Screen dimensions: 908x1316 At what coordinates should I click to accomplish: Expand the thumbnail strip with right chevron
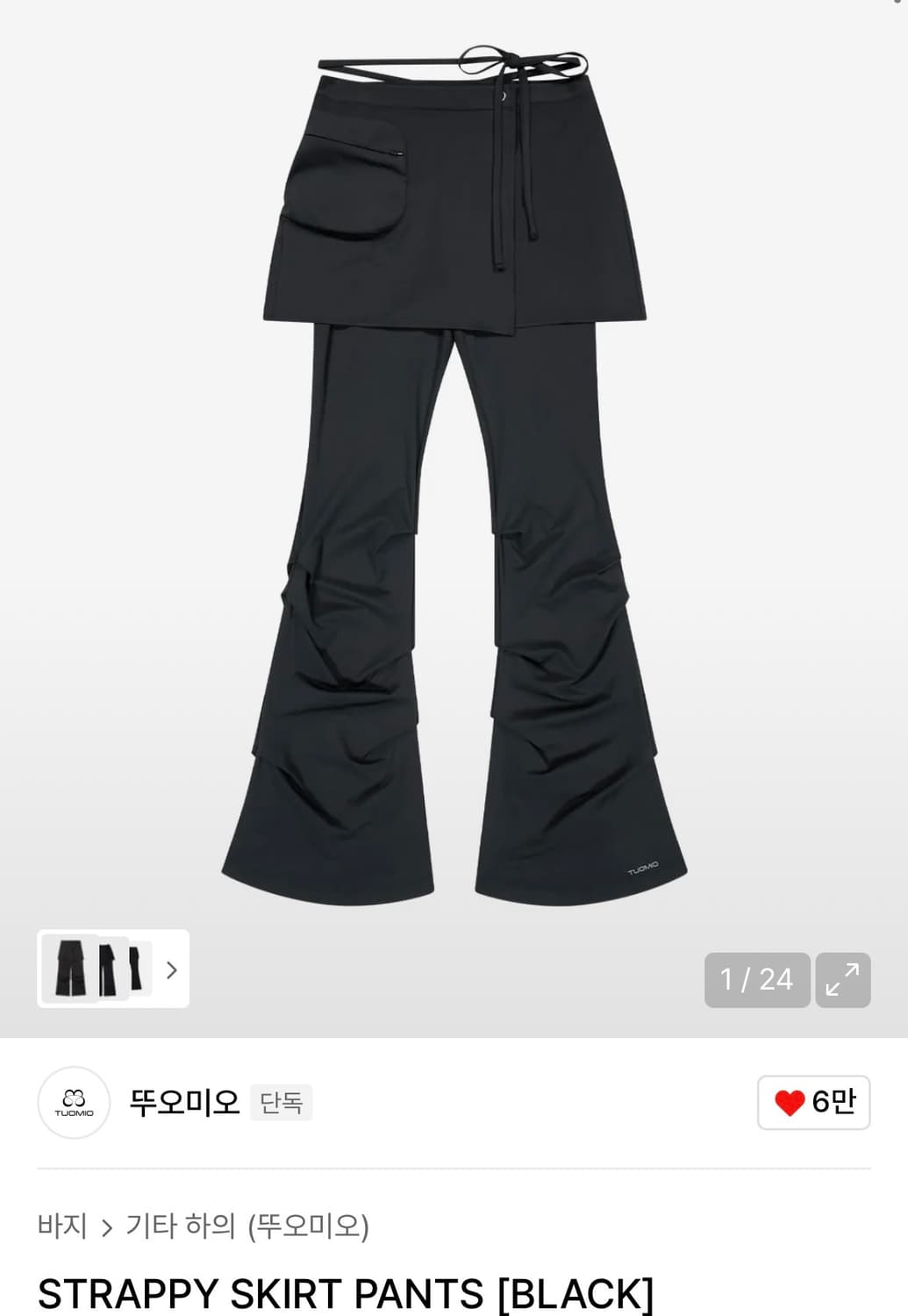coord(172,971)
